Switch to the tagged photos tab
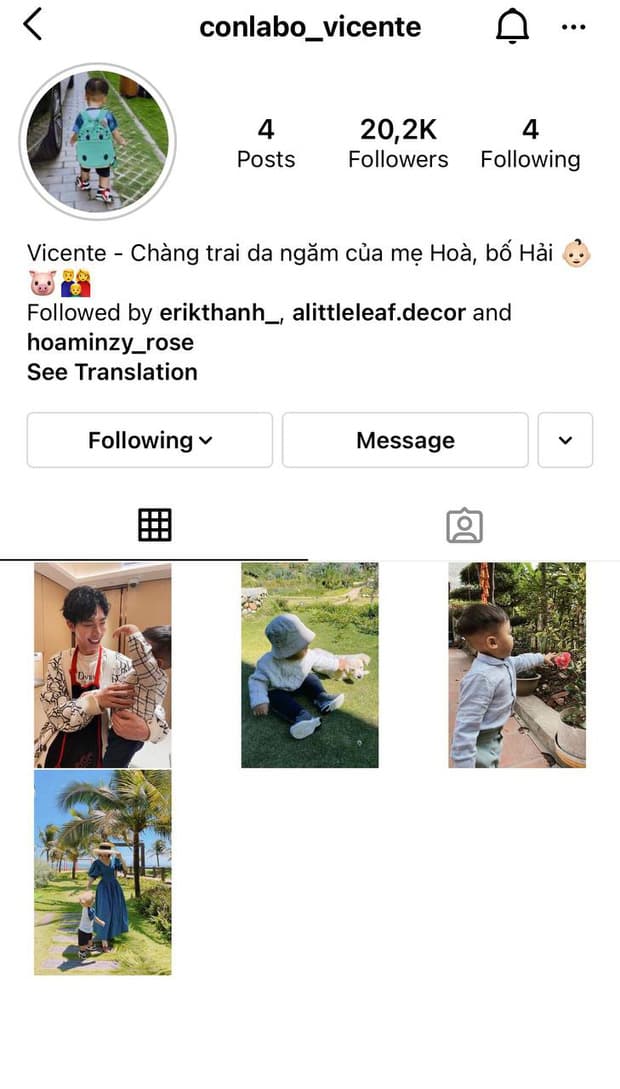 [464, 526]
